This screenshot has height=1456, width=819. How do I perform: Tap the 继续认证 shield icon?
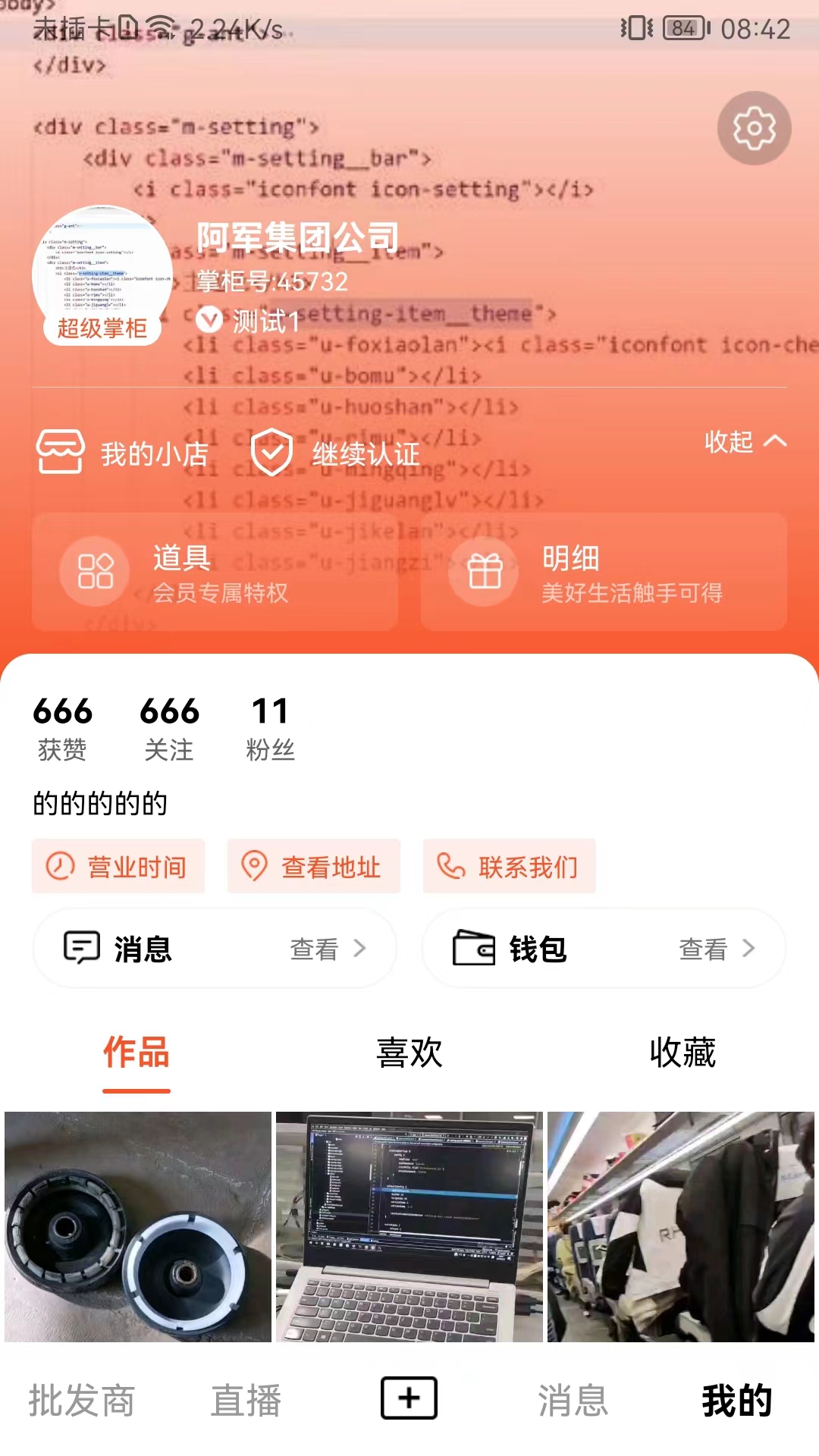pos(271,451)
